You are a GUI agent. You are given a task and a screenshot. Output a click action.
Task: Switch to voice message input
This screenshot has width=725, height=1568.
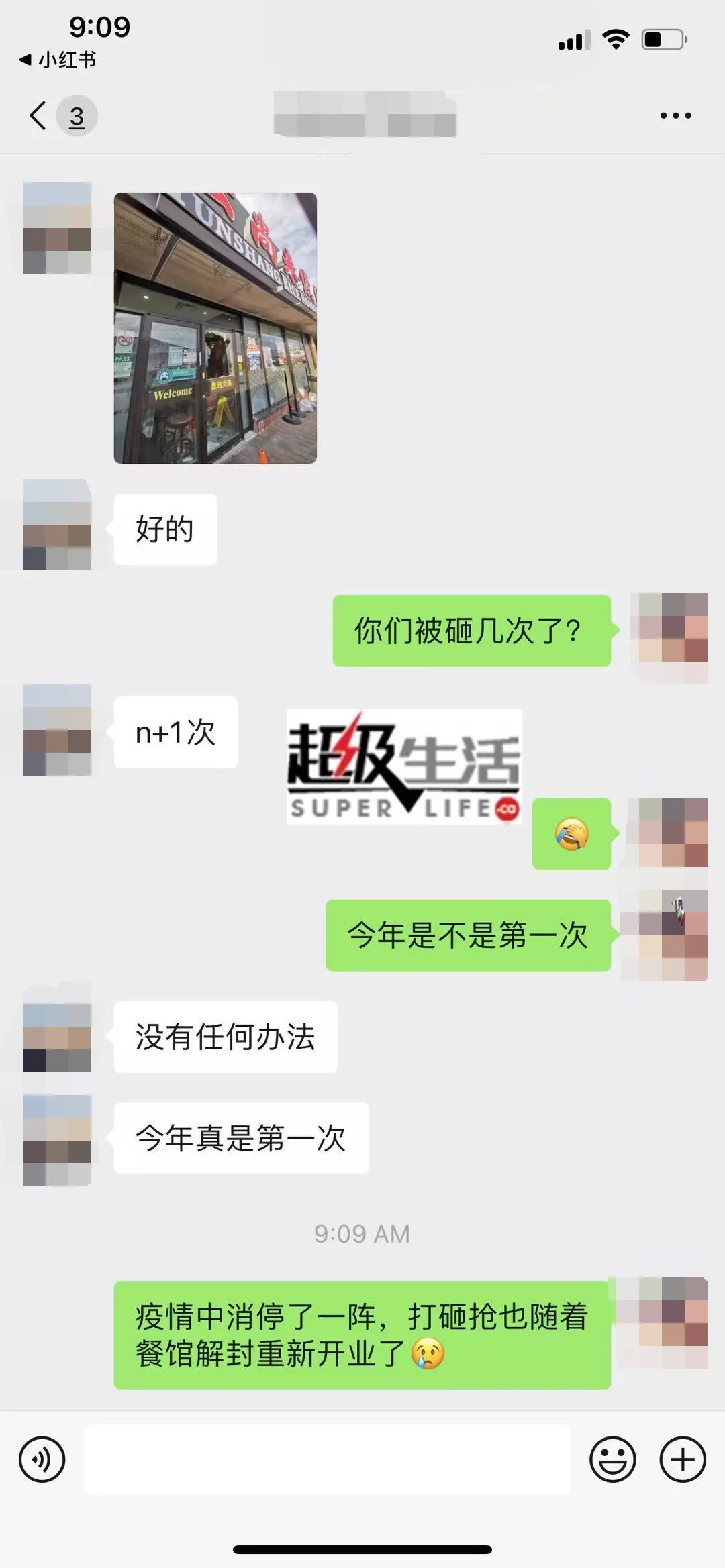[x=42, y=1459]
